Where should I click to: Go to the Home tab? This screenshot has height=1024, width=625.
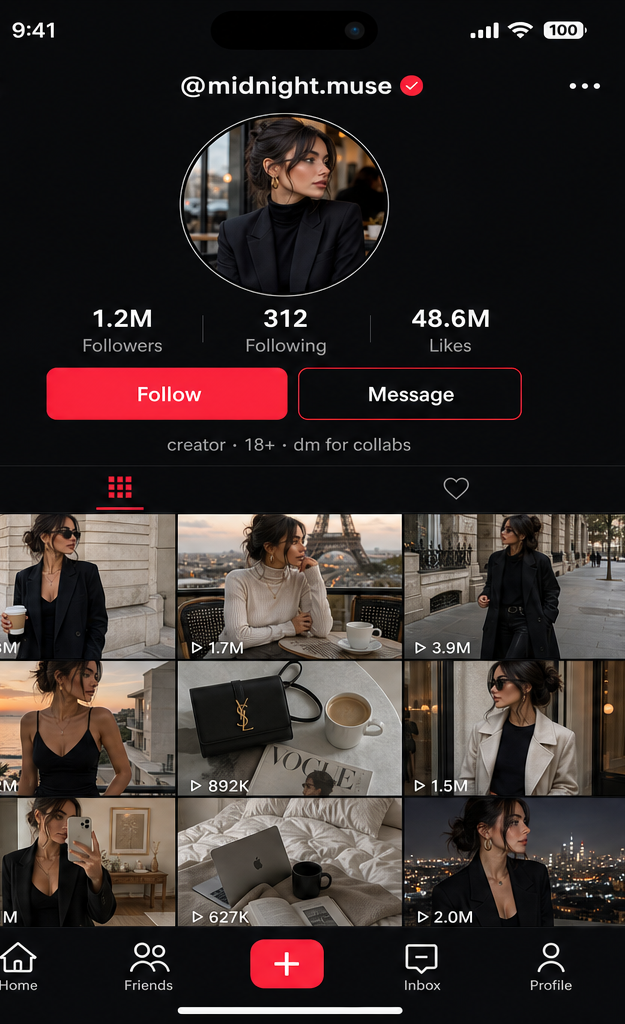(18, 967)
